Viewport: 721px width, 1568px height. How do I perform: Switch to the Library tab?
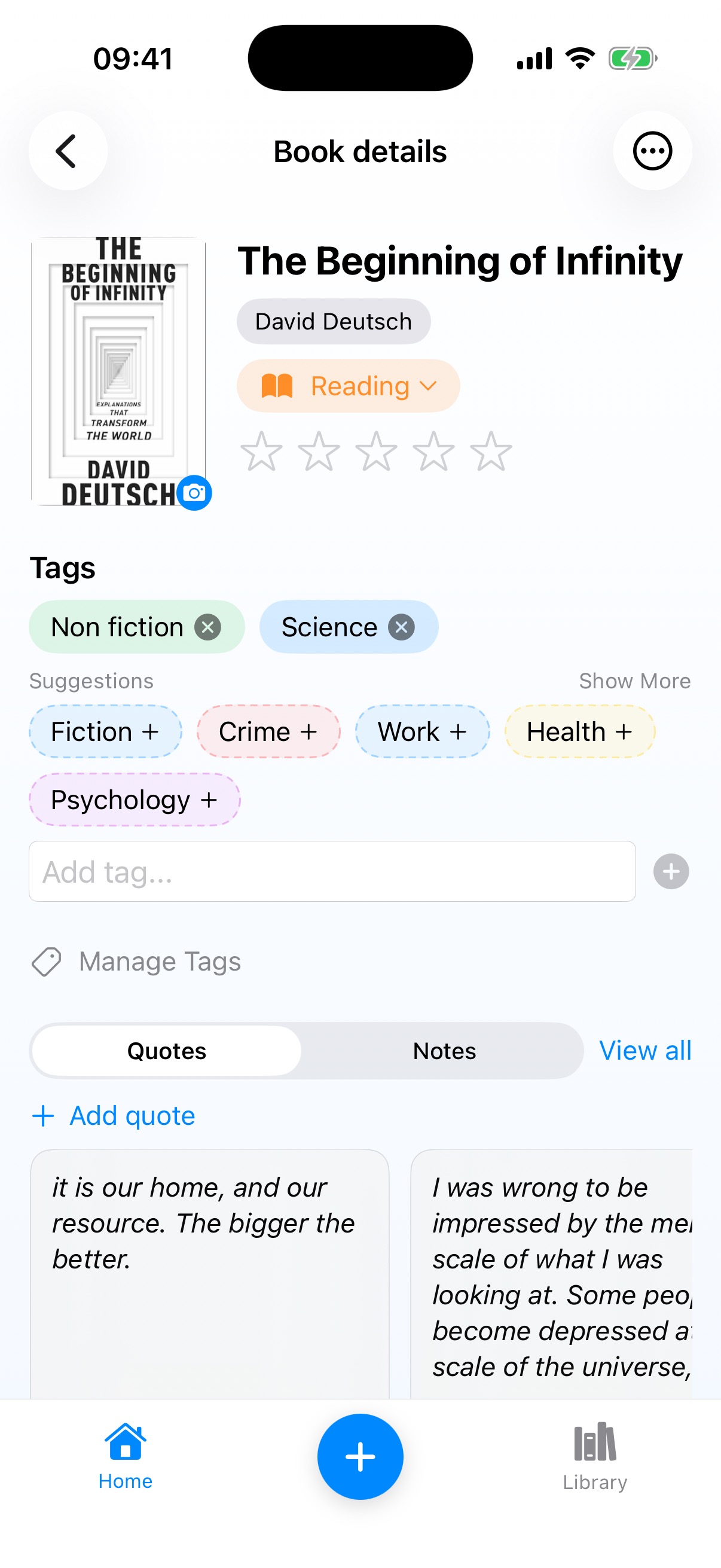coord(594,1457)
